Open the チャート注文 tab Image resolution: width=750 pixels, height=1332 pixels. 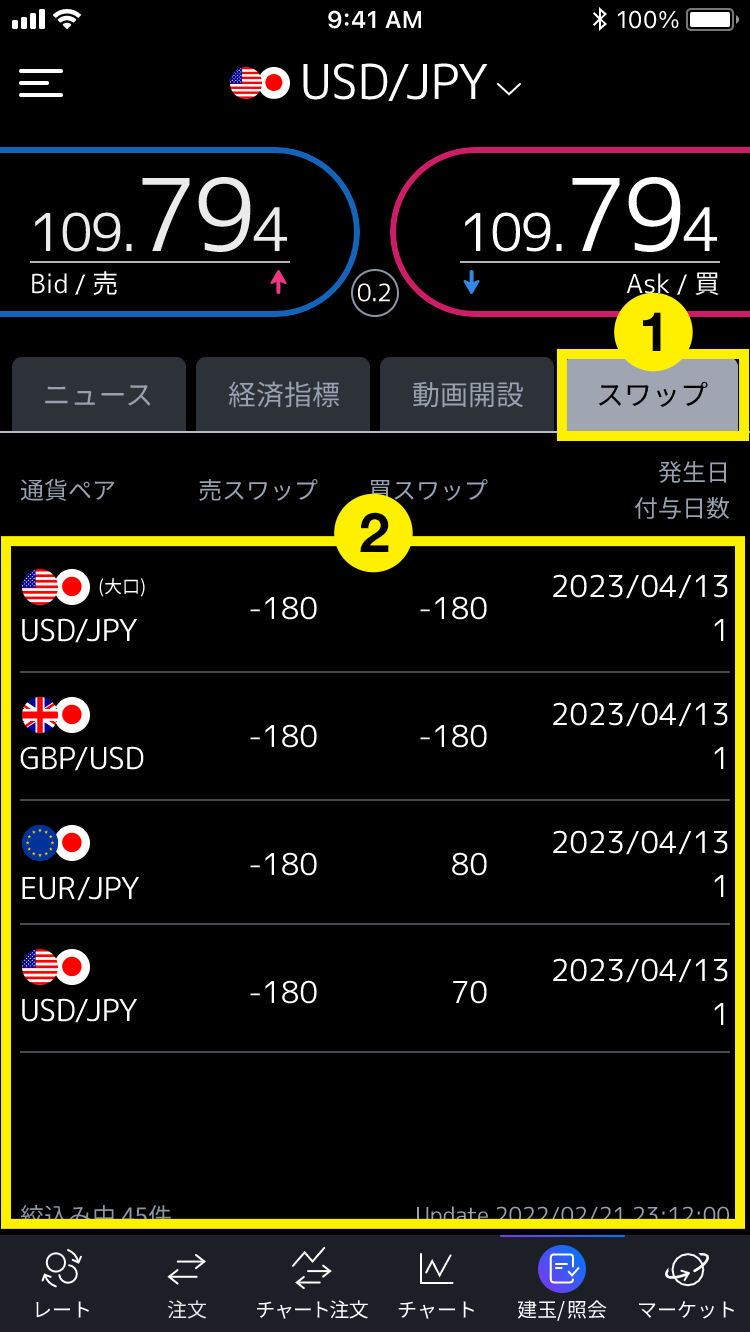pos(312,1284)
